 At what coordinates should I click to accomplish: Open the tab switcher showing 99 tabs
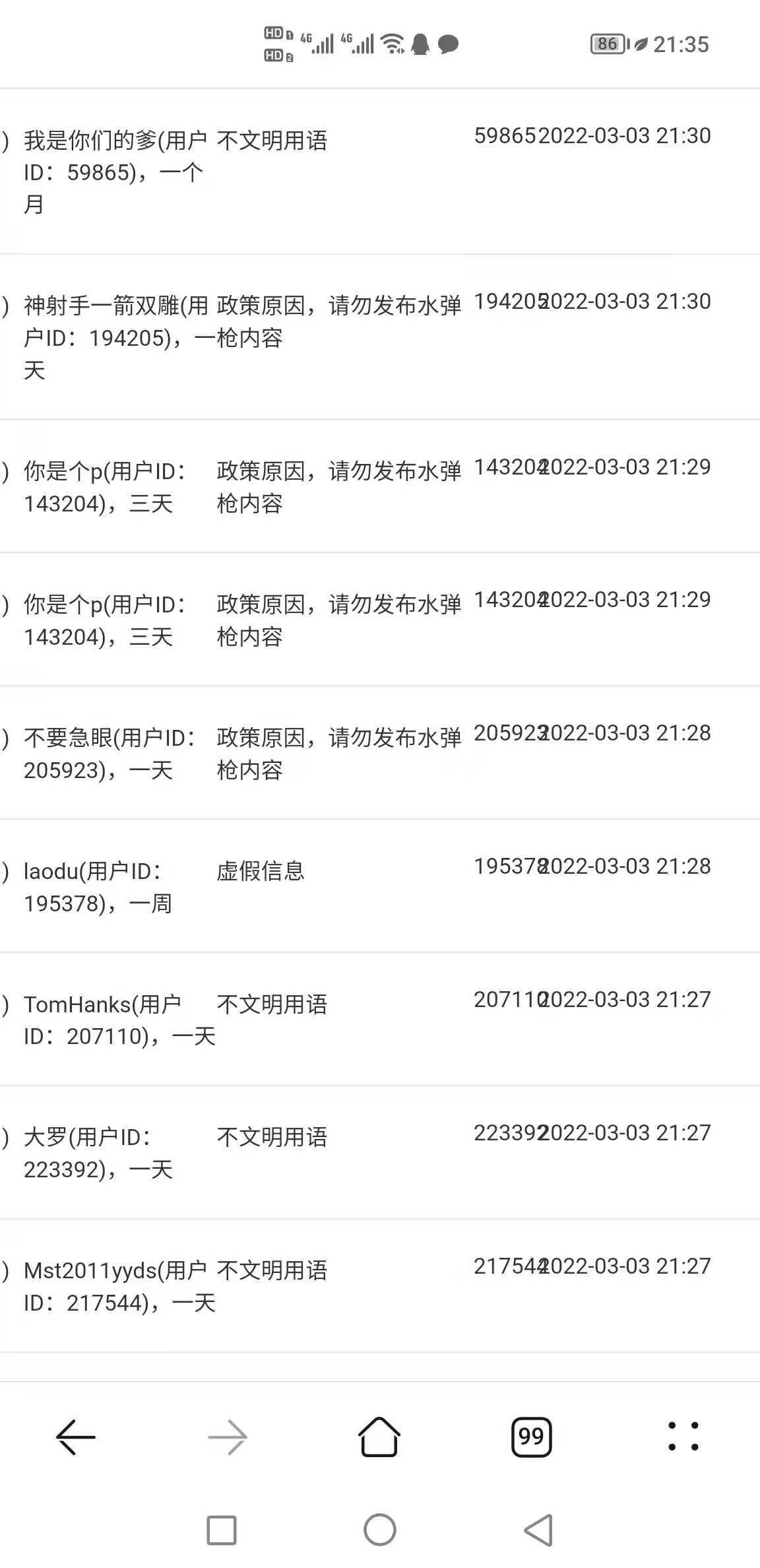coord(531,1437)
